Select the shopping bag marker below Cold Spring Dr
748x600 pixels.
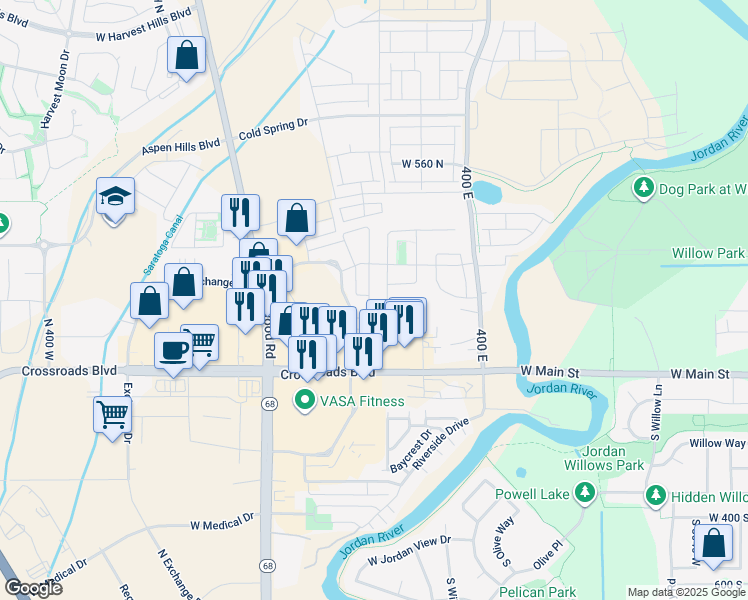[x=297, y=218]
